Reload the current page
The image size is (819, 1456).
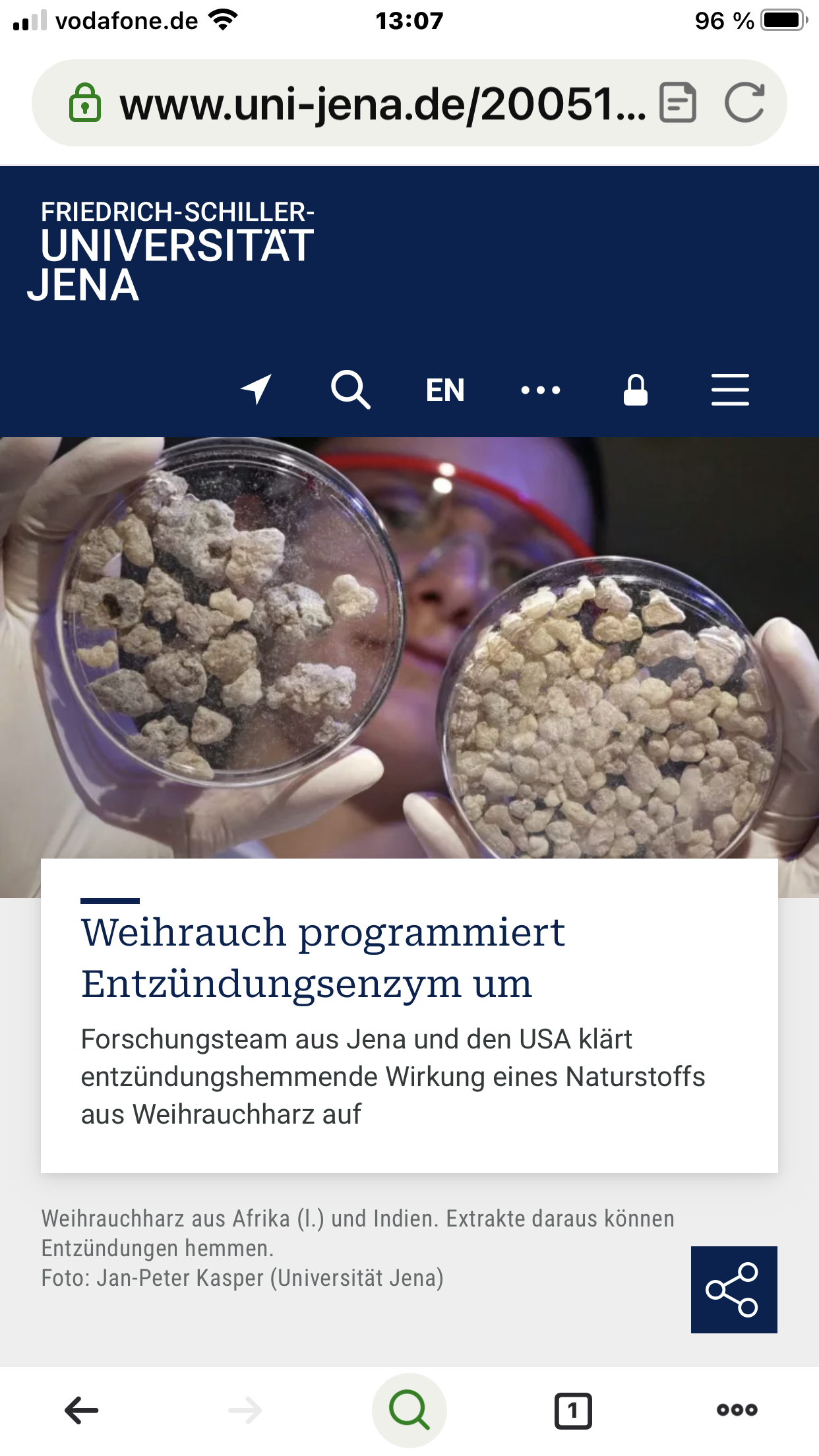744,103
